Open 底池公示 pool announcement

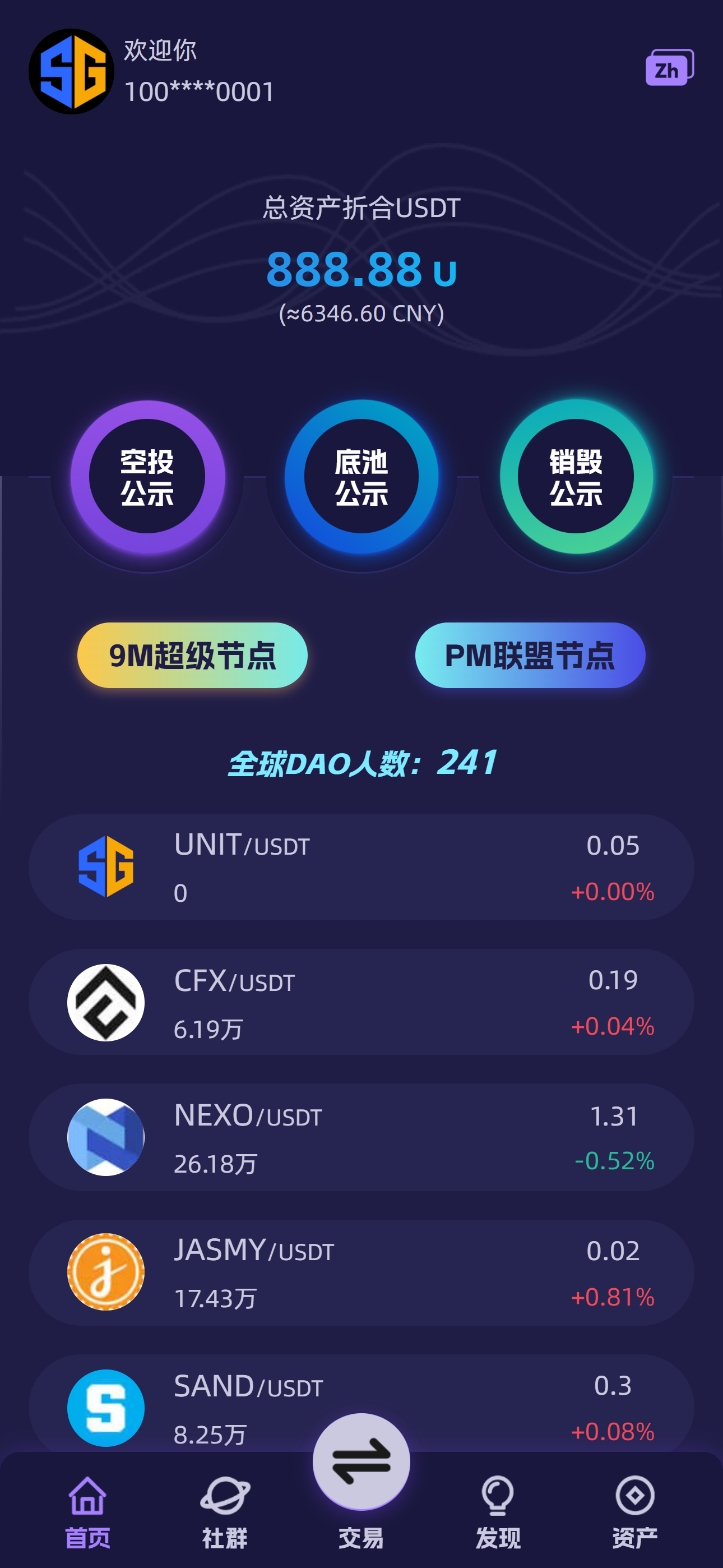click(x=361, y=477)
